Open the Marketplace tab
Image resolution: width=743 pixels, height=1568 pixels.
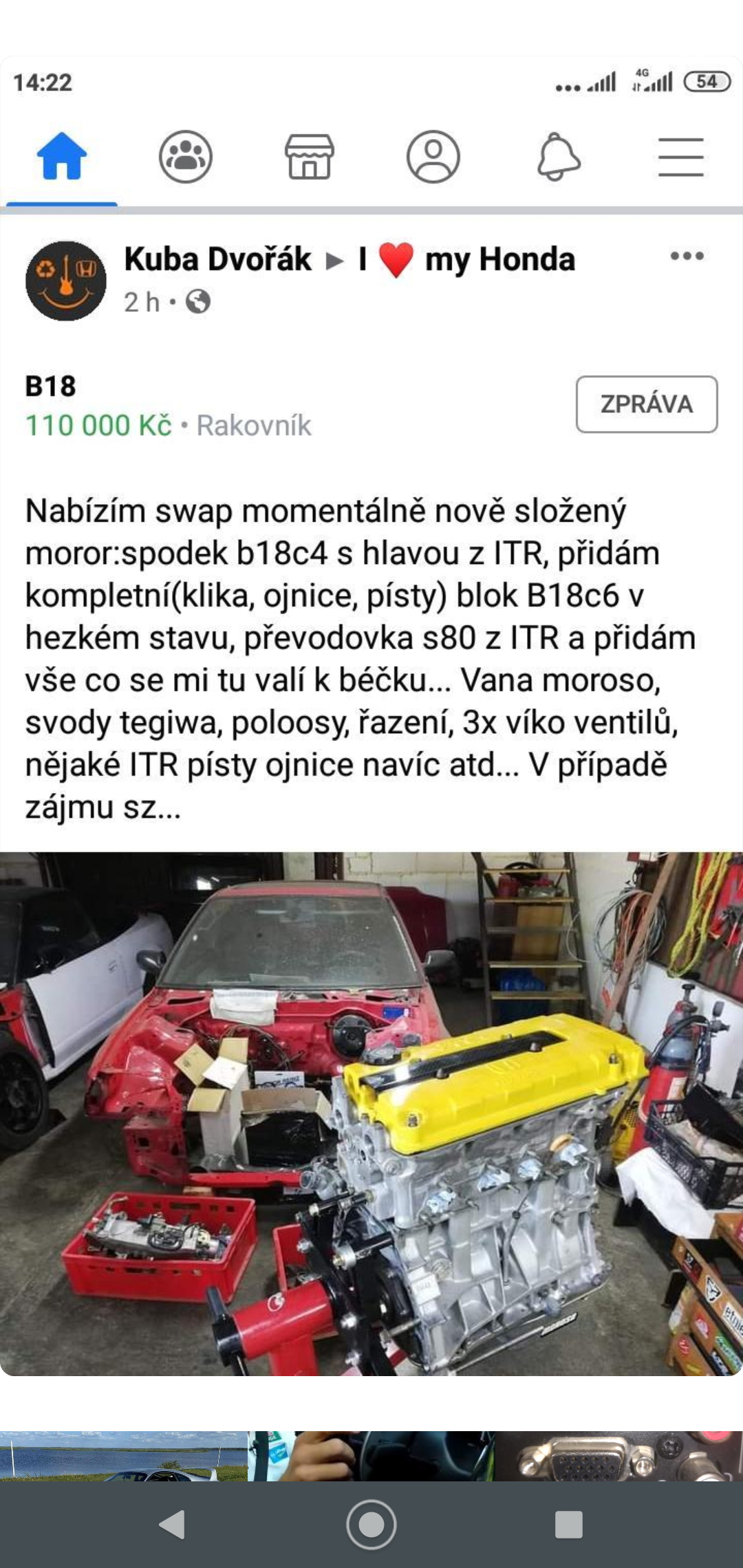tap(310, 157)
